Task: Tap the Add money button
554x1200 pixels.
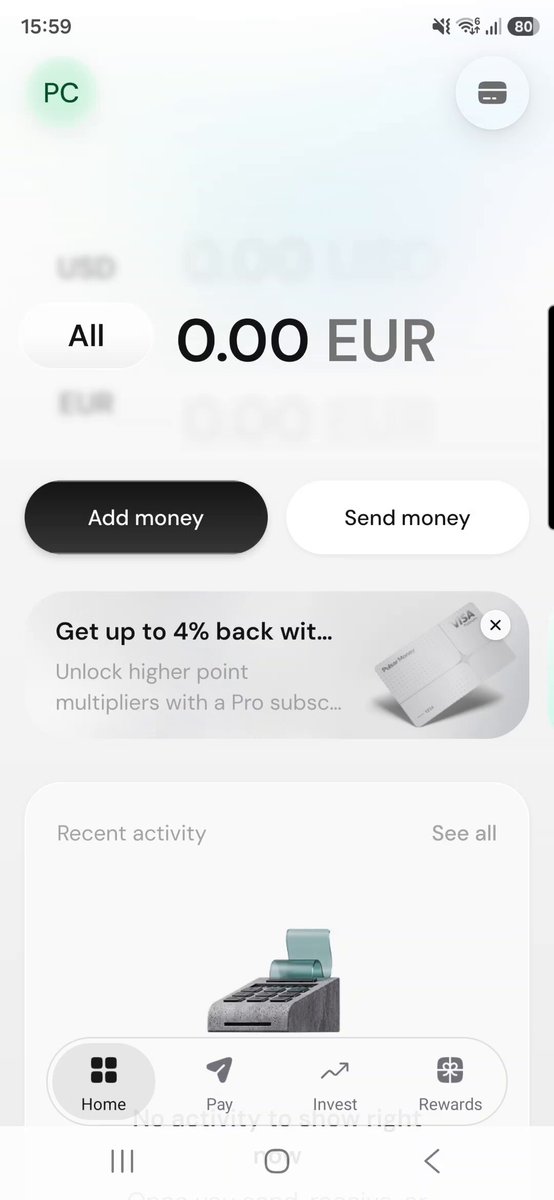Action: click(x=146, y=518)
